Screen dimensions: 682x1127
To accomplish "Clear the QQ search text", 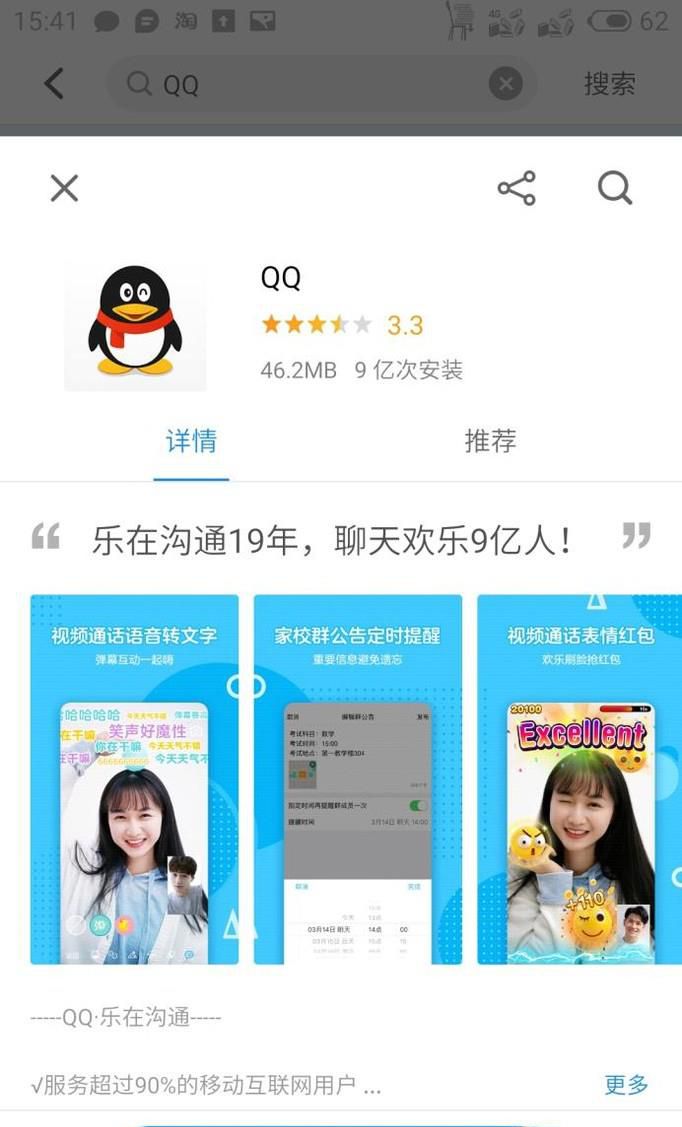I will tap(506, 84).
